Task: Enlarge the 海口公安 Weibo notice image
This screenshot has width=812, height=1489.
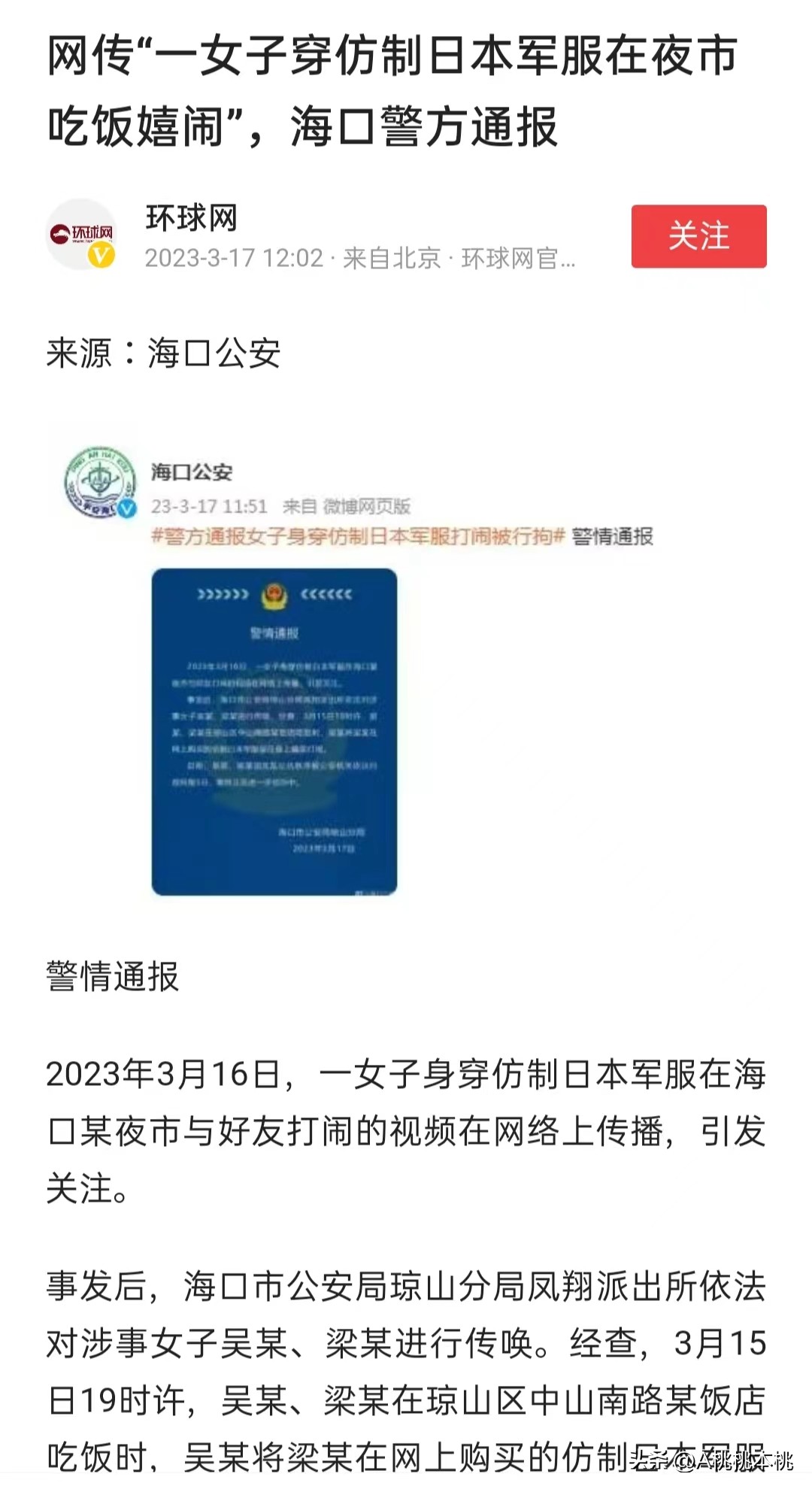Action: pos(274,731)
